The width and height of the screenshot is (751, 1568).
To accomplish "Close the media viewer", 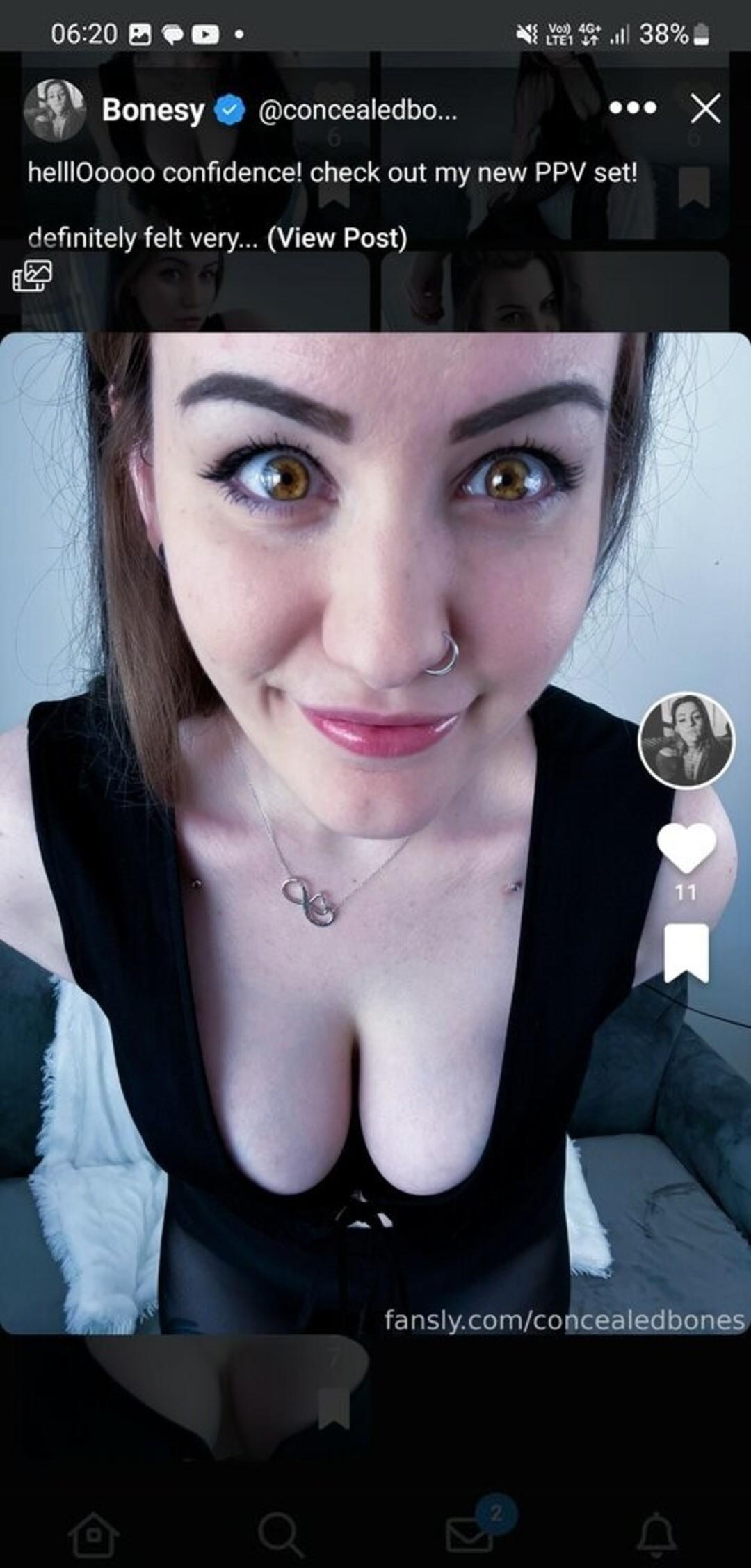I will 705,109.
